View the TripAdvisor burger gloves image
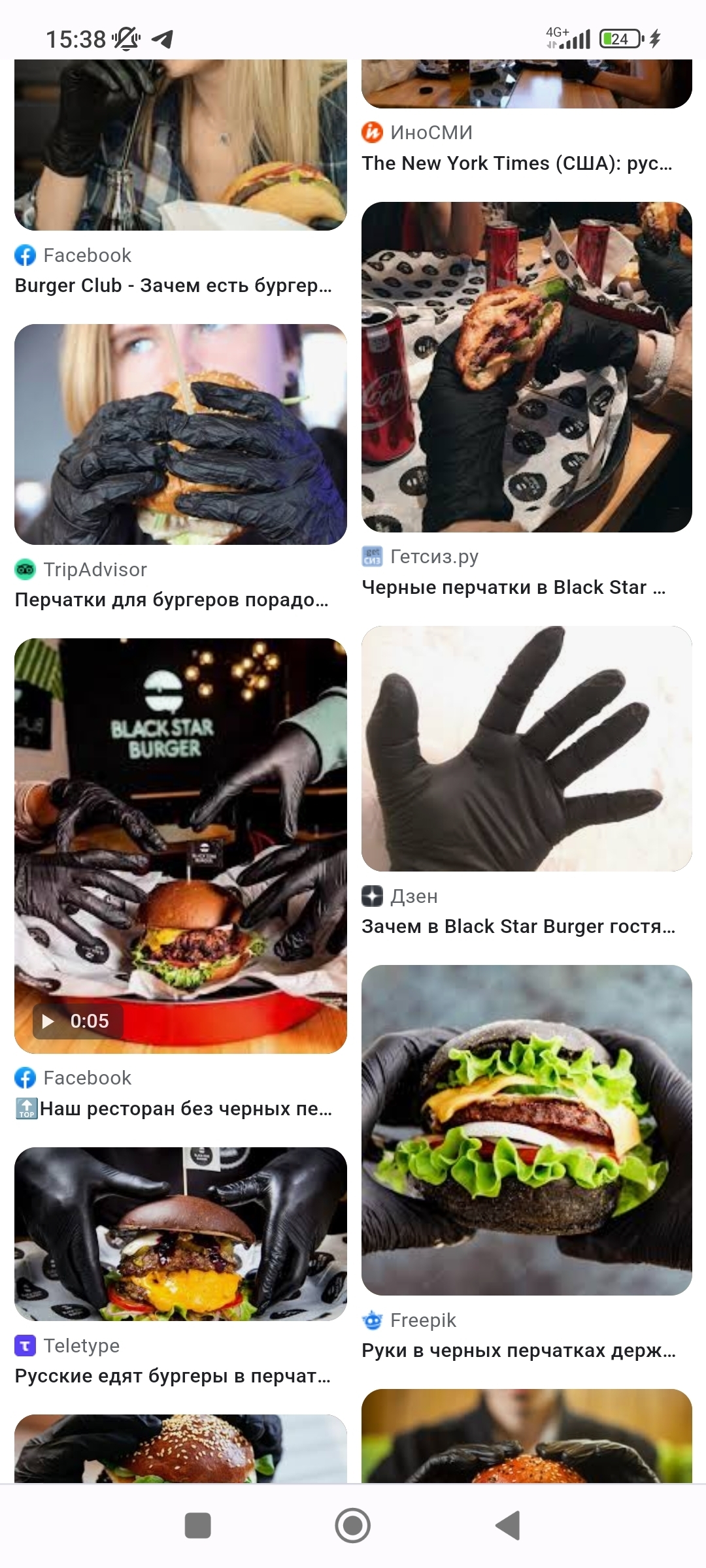Viewport: 706px width, 1568px height. 180,434
